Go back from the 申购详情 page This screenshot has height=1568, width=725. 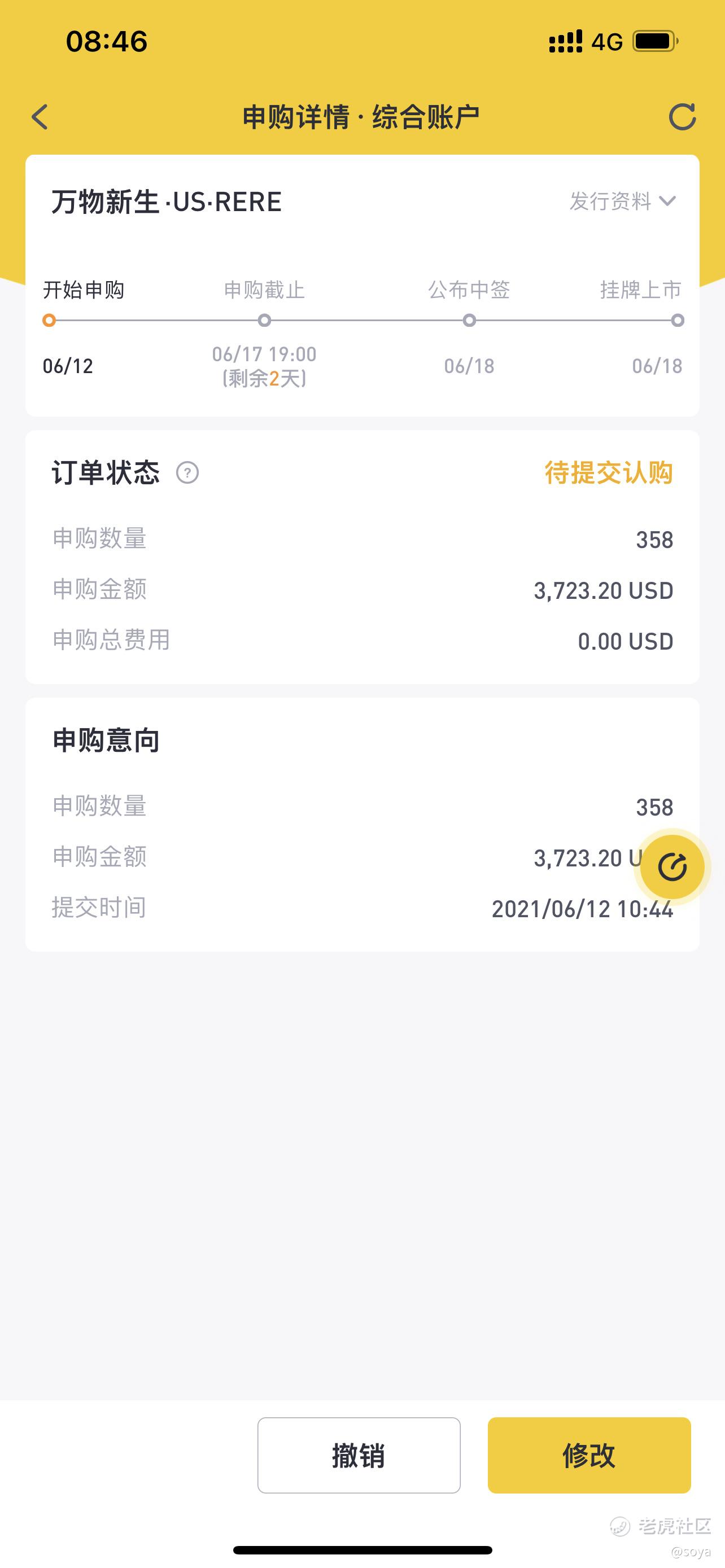40,117
